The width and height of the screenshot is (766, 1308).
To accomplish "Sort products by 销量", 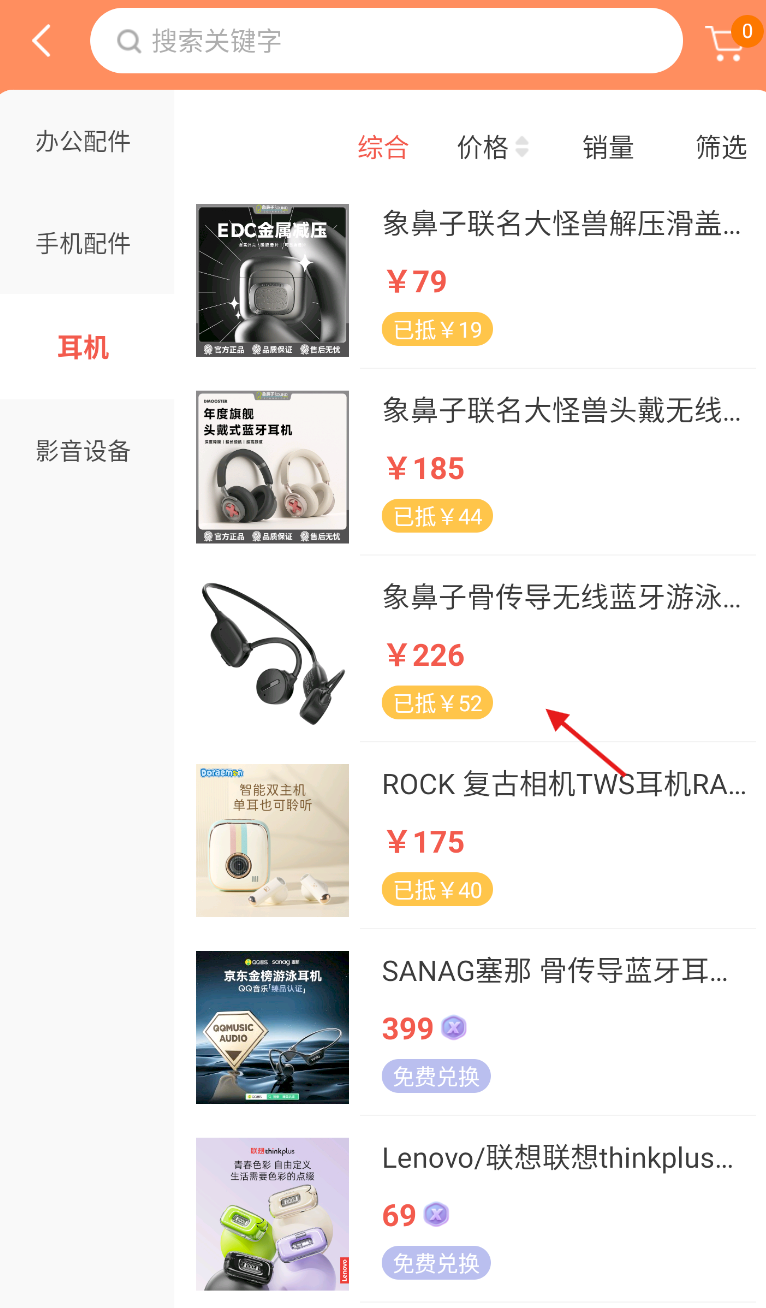I will [x=608, y=148].
